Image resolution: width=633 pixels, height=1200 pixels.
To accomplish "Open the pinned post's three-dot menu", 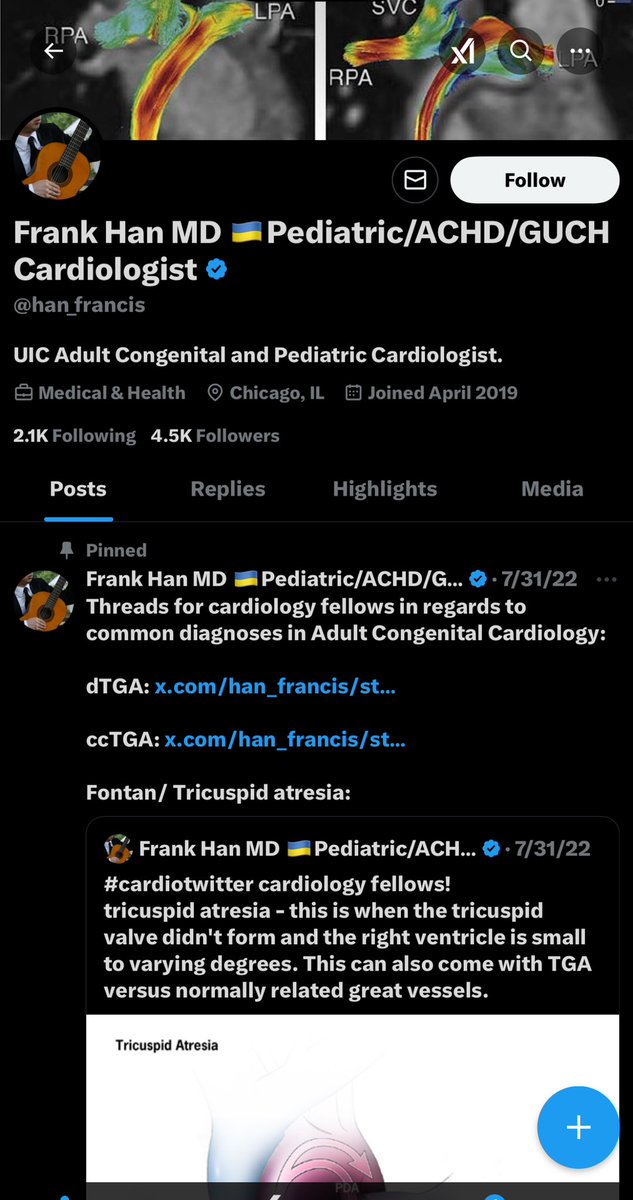I will 606,579.
